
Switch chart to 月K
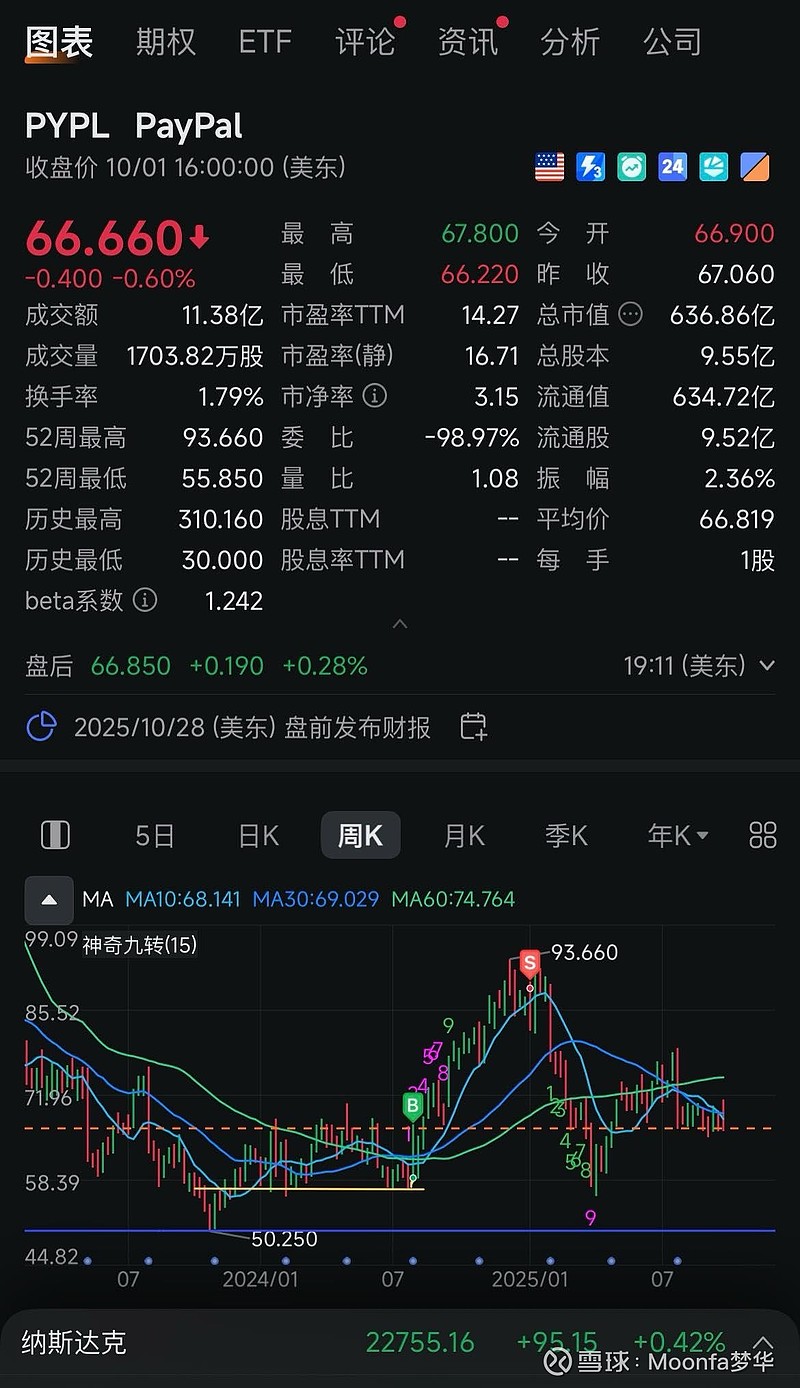pyautogui.click(x=464, y=835)
